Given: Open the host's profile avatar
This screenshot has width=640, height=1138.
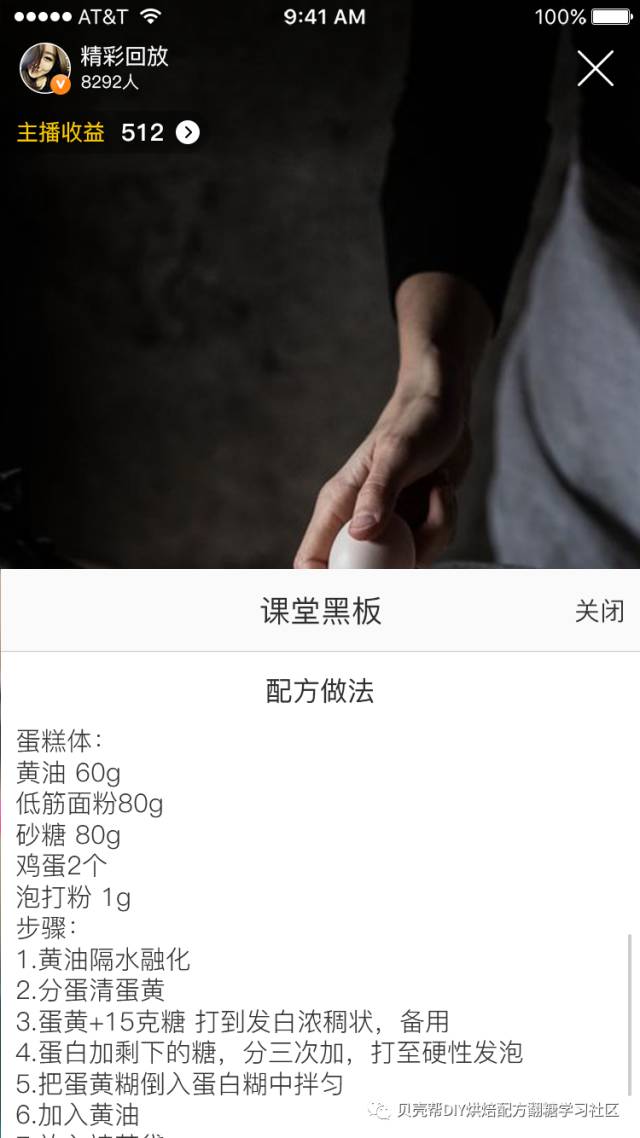Looking at the screenshot, I should (x=45, y=68).
